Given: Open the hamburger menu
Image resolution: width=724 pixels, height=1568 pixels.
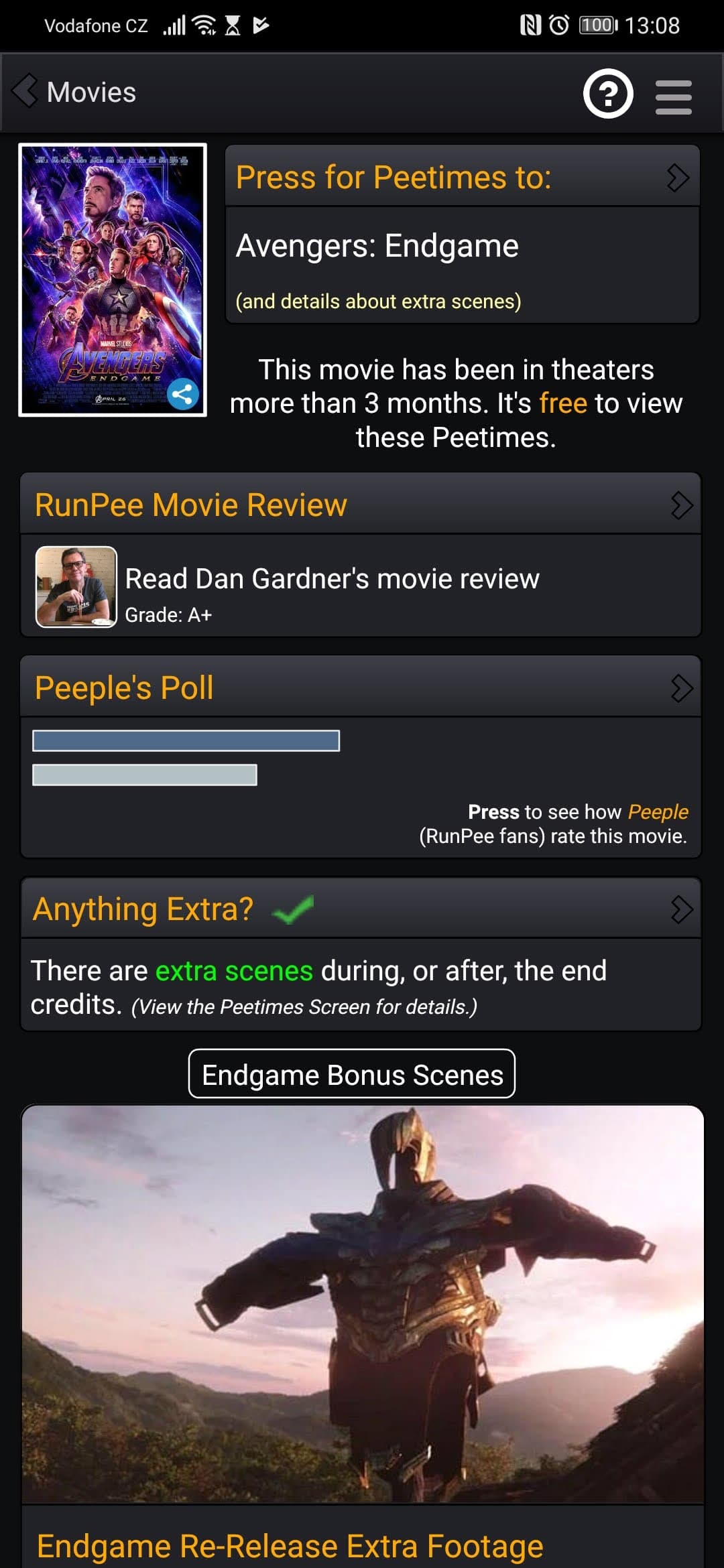Looking at the screenshot, I should (x=673, y=97).
